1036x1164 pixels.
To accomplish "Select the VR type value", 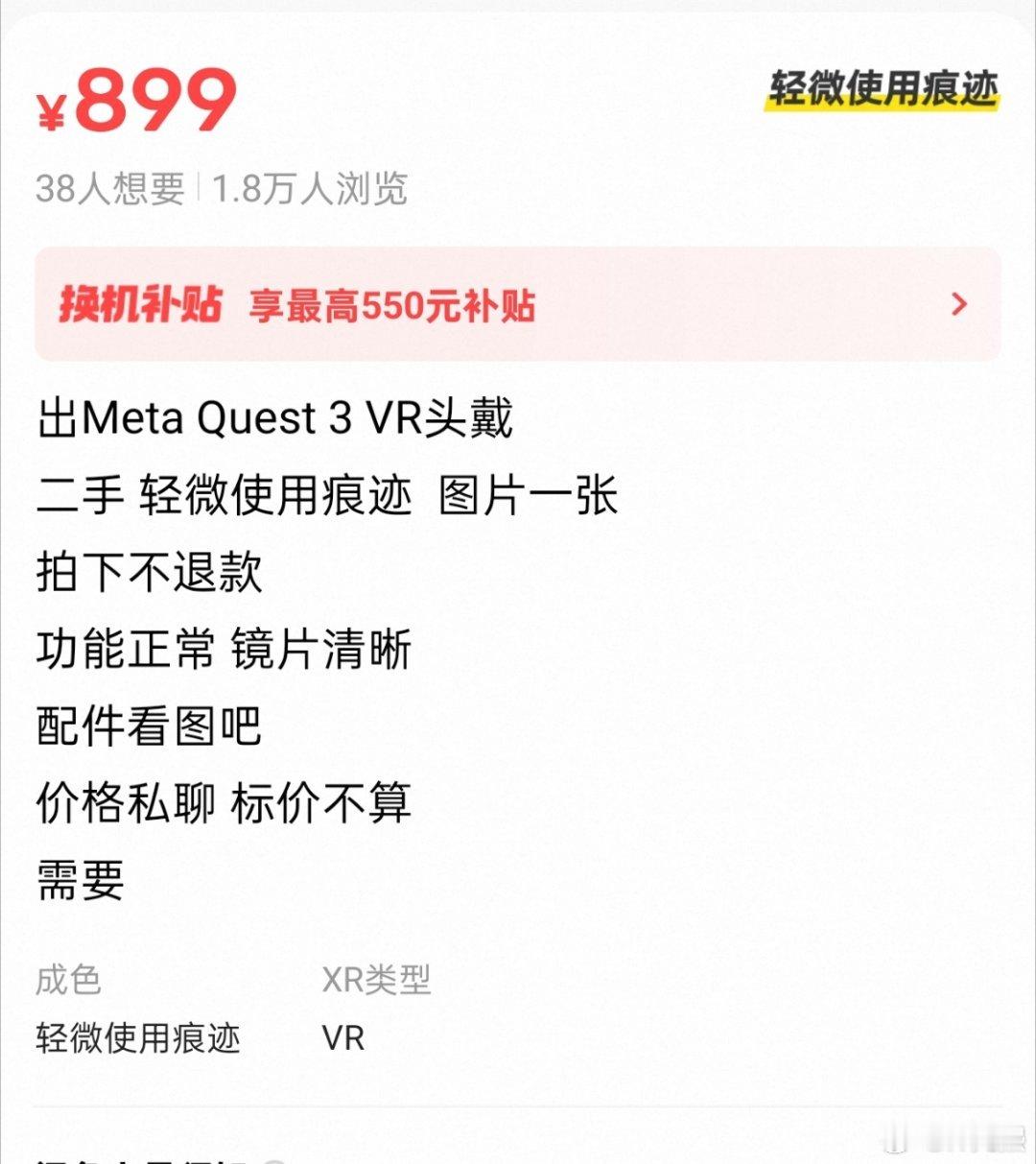I will [x=344, y=1037].
